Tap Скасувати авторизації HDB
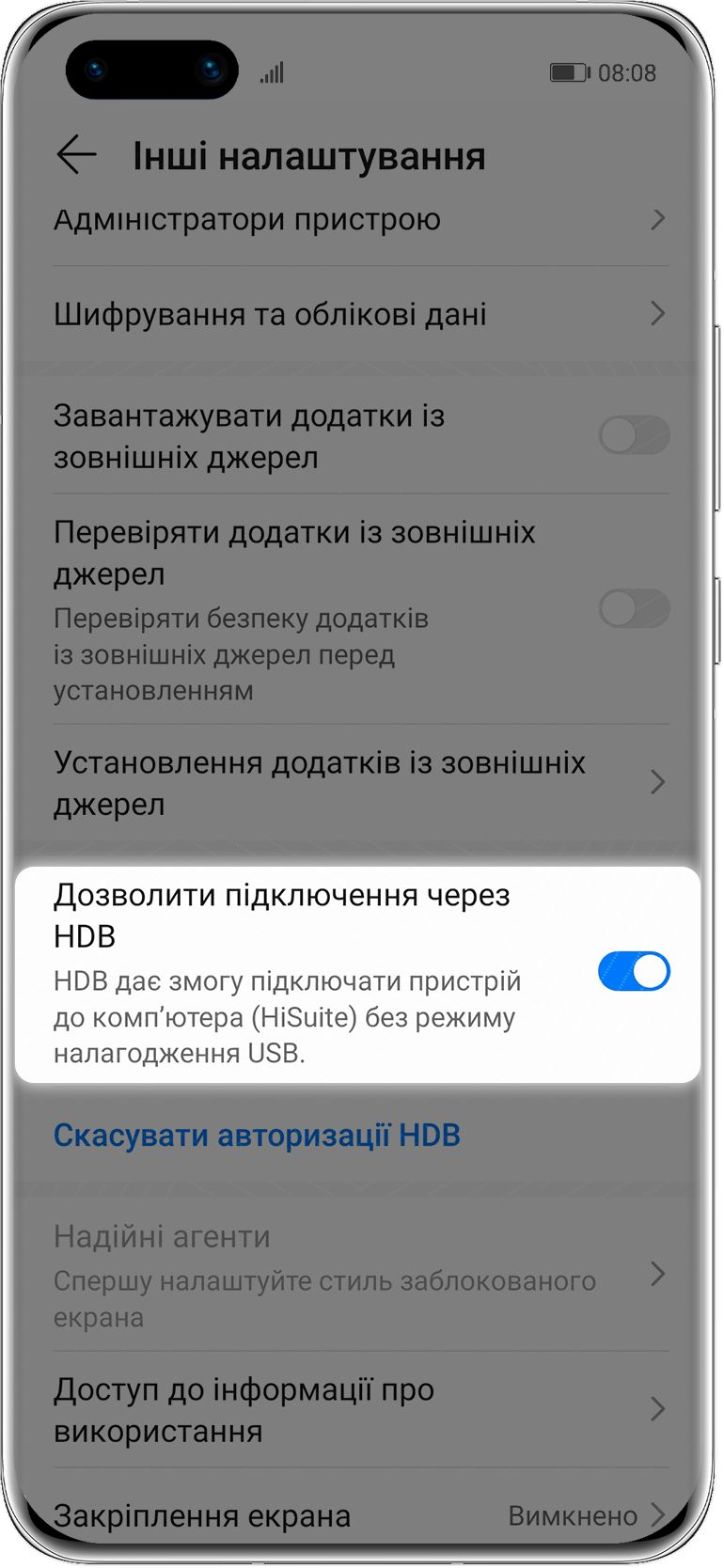Image resolution: width=724 pixels, height=1568 pixels. coord(257,1136)
